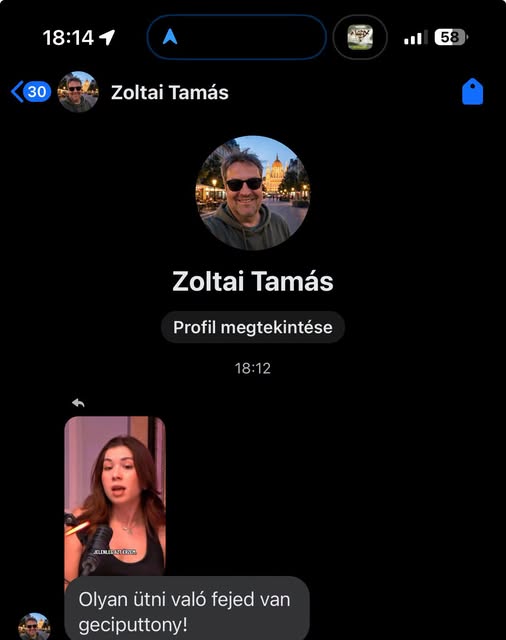The image size is (506, 640).
Task: Go back to the chat list
Action: (31, 92)
